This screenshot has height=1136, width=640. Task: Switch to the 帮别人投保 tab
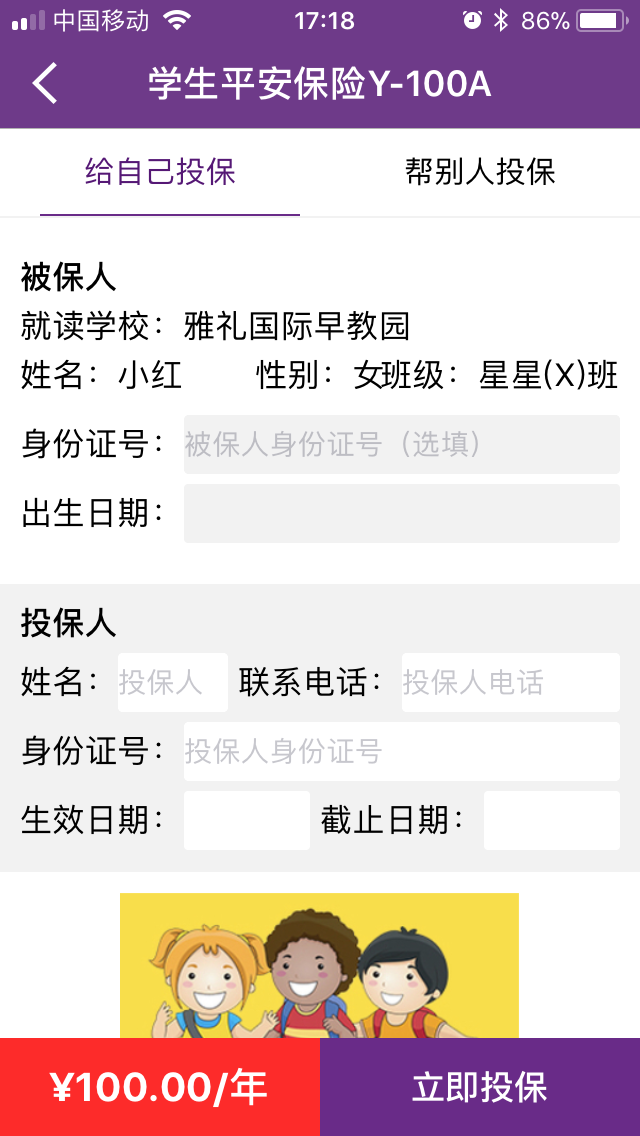pyautogui.click(x=480, y=172)
